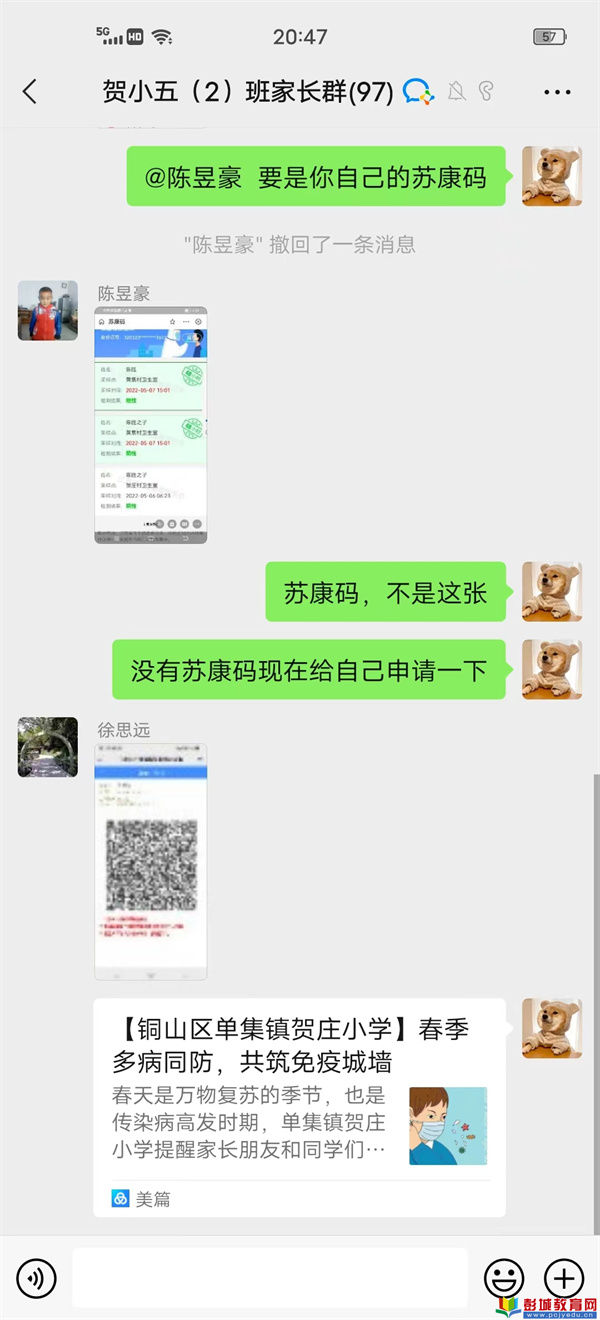Open the emoji picker
Screen dimensions: 600x1320
tap(504, 1278)
